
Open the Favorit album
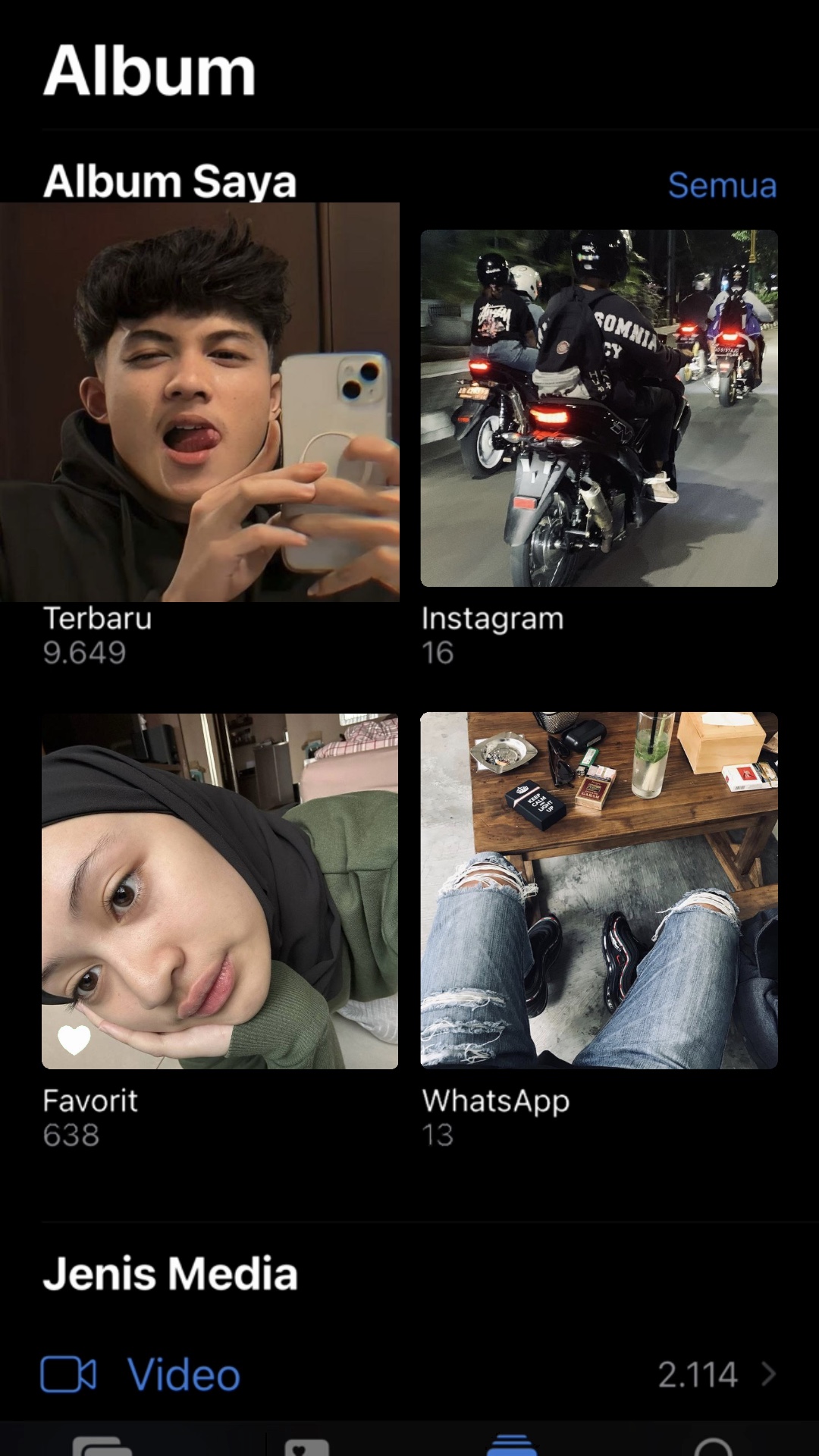[x=220, y=890]
